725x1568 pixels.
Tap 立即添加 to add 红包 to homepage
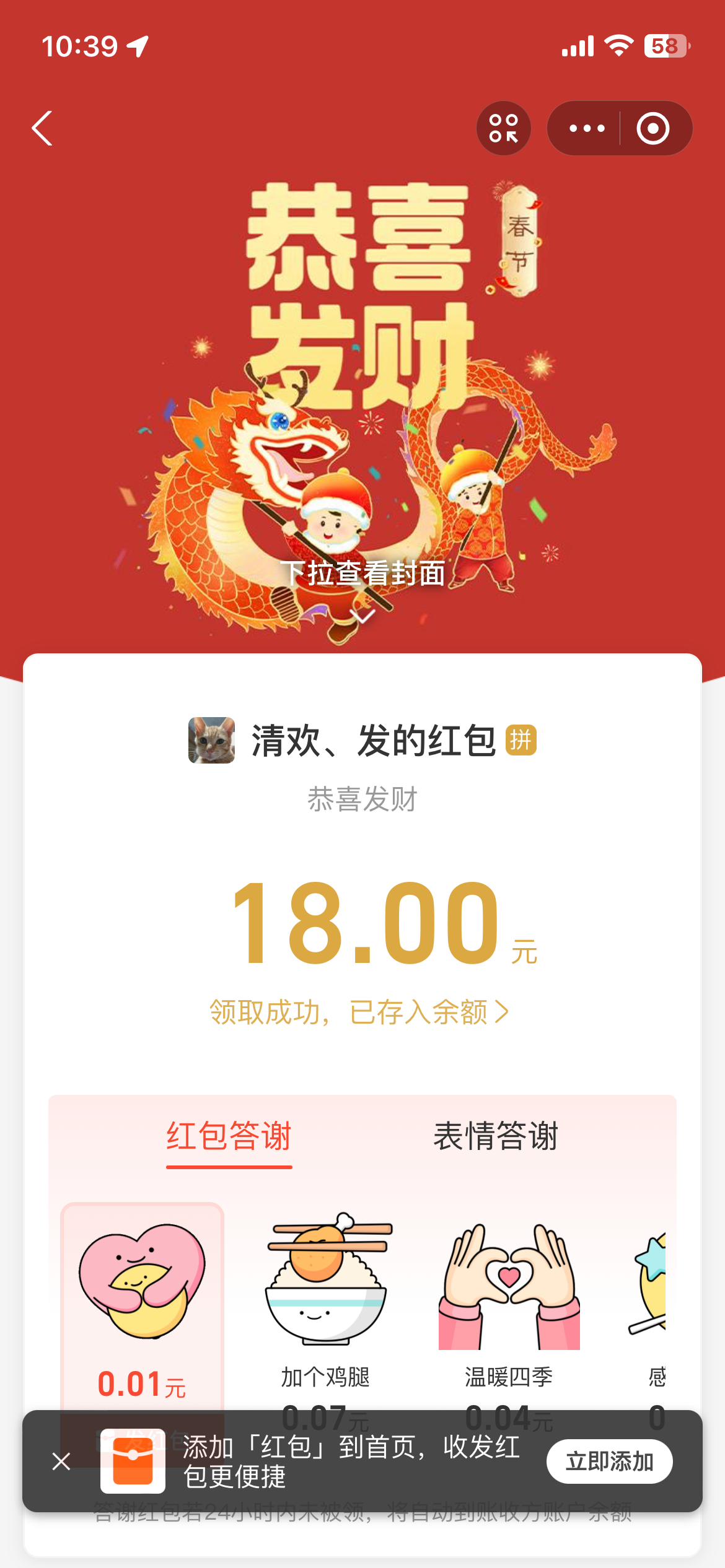[x=609, y=1461]
